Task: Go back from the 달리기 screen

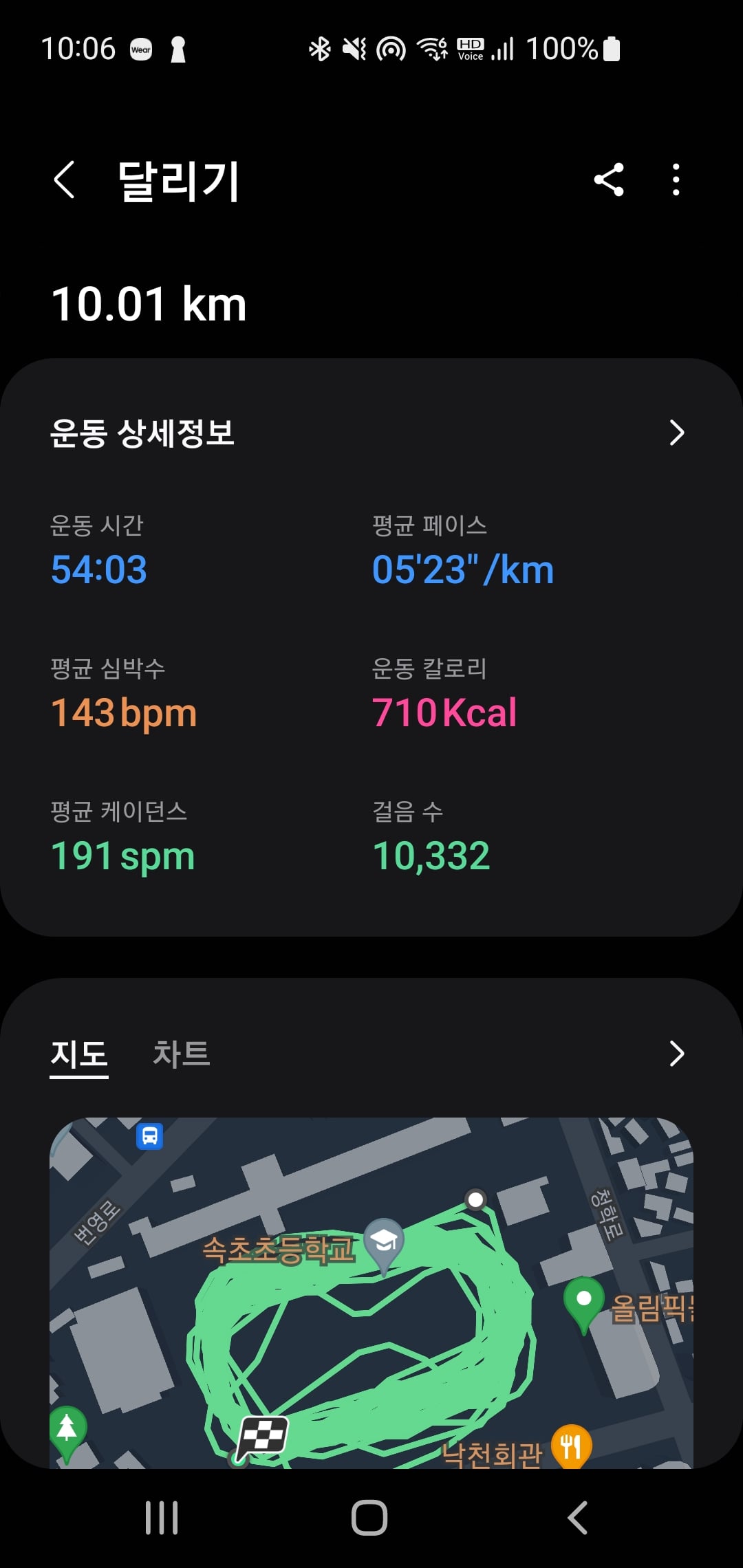Action: click(64, 180)
